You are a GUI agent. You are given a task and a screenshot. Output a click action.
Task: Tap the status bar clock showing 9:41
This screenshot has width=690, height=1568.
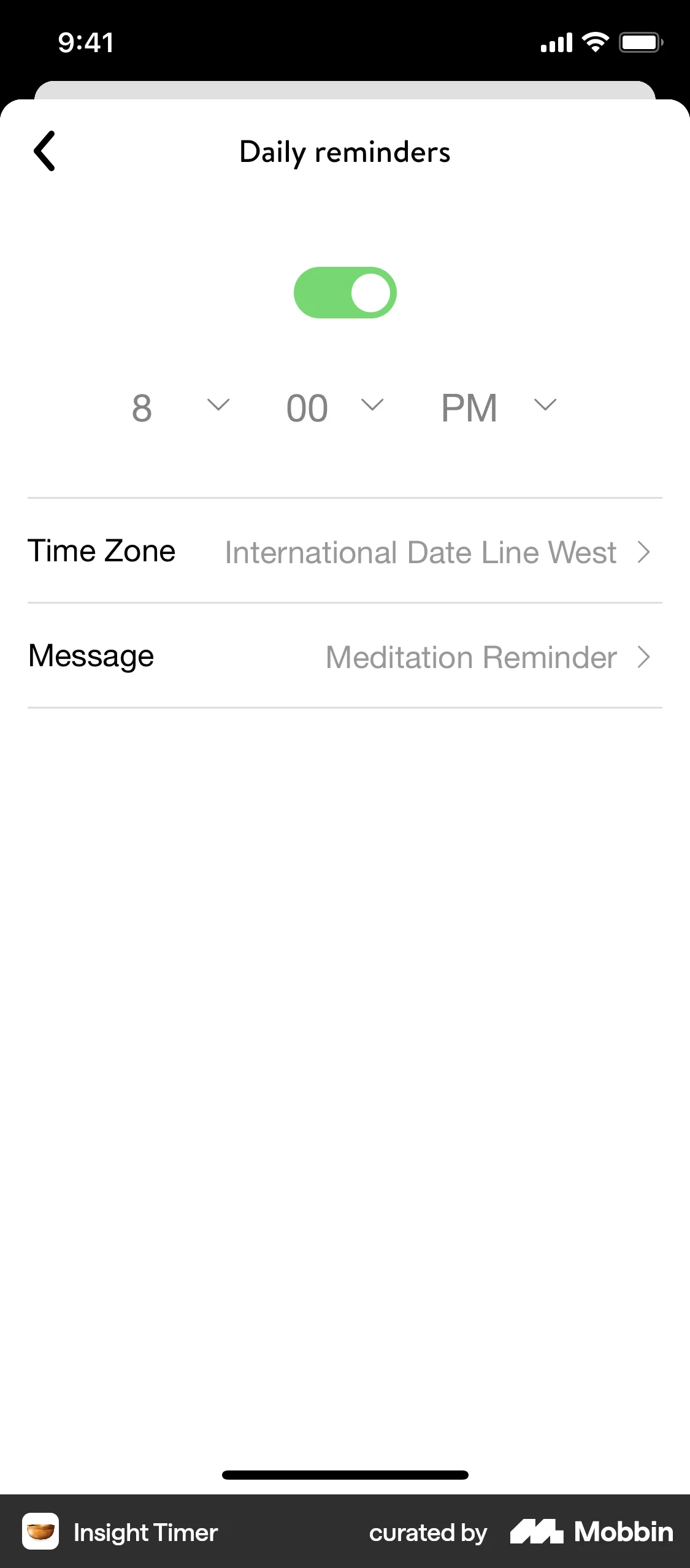click(85, 42)
